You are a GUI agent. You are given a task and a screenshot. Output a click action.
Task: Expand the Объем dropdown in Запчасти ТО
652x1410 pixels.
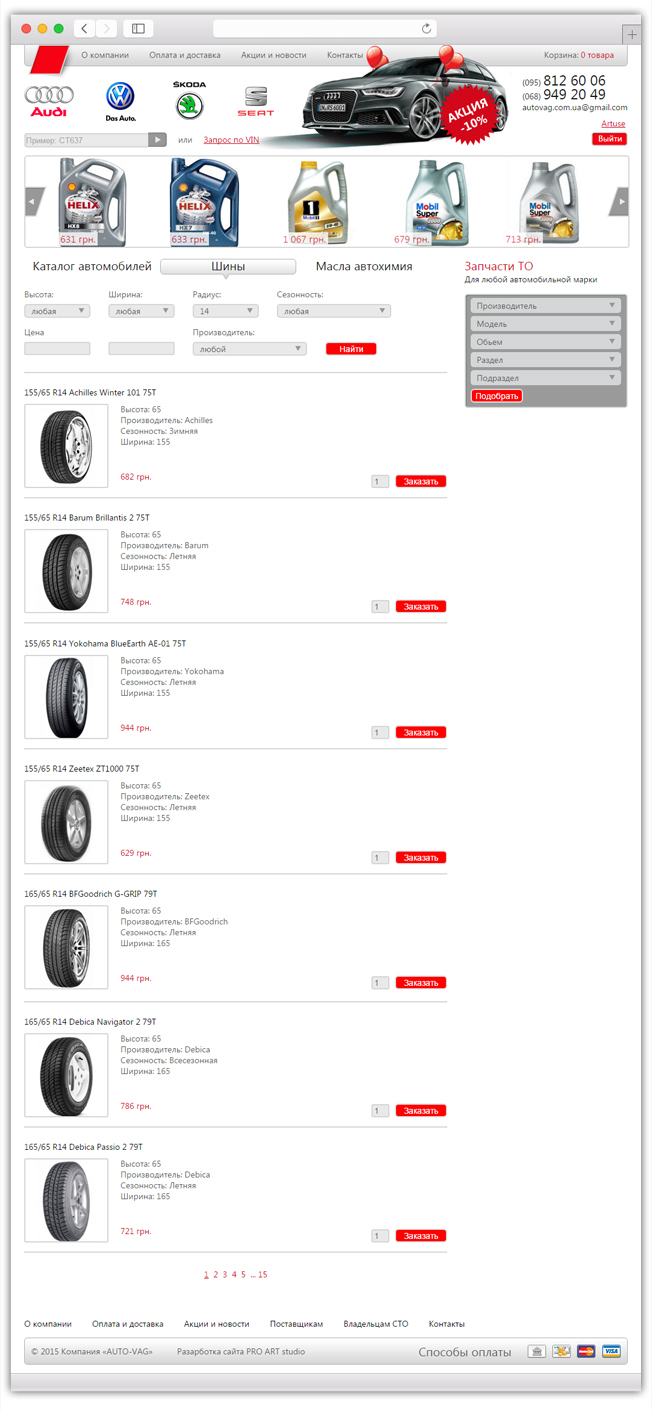click(x=546, y=342)
